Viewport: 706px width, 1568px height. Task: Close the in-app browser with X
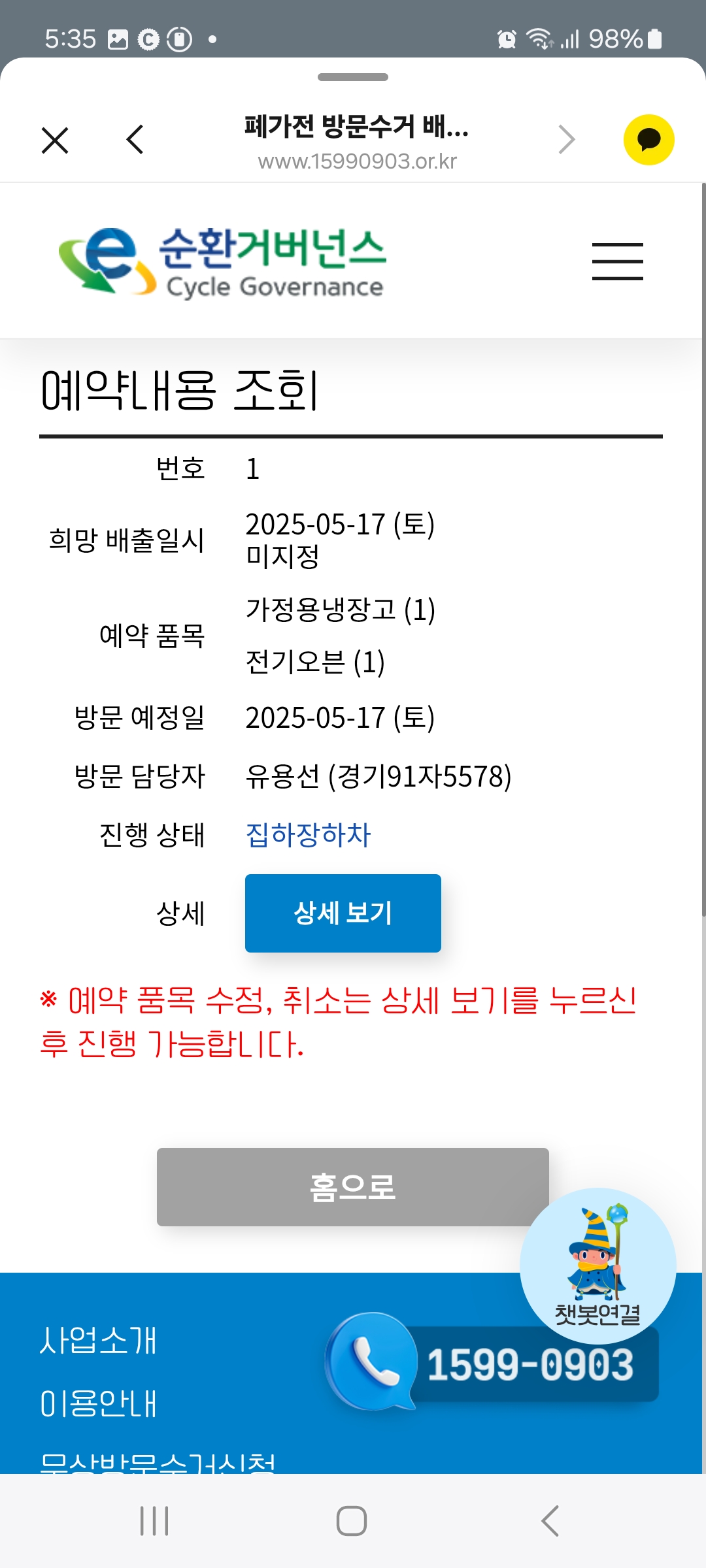pos(55,140)
